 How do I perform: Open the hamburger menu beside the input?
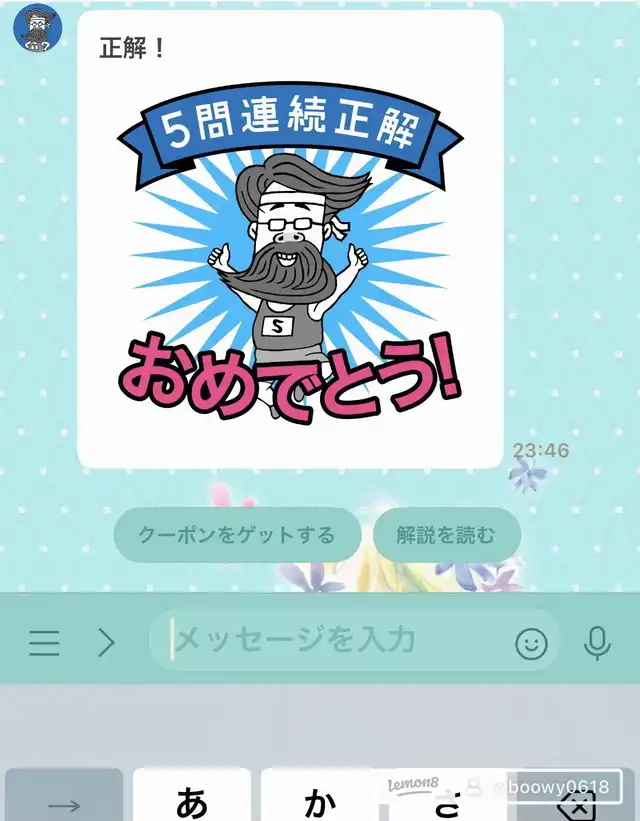click(x=44, y=643)
